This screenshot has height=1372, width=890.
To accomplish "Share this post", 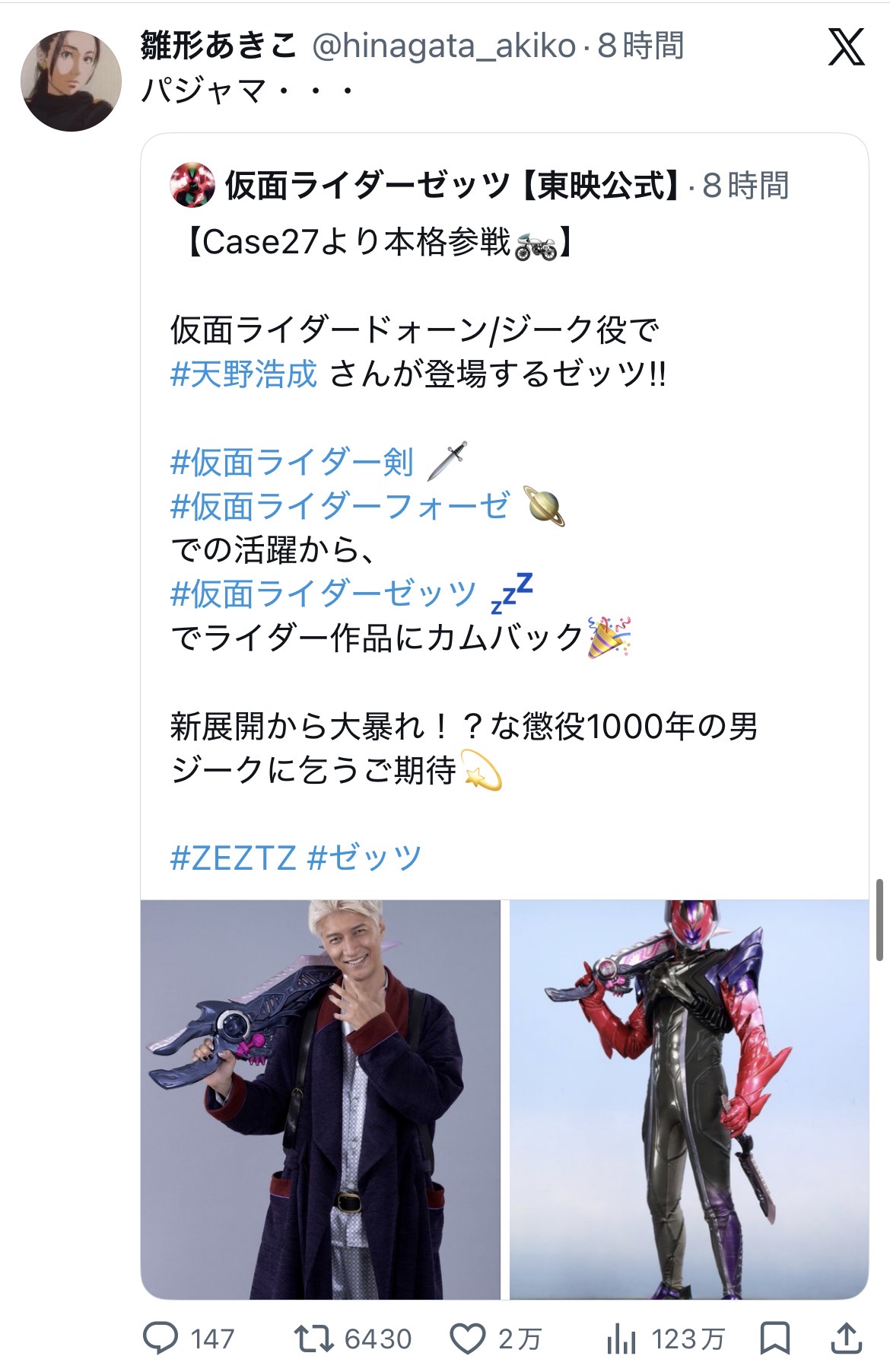I will pos(845,1338).
